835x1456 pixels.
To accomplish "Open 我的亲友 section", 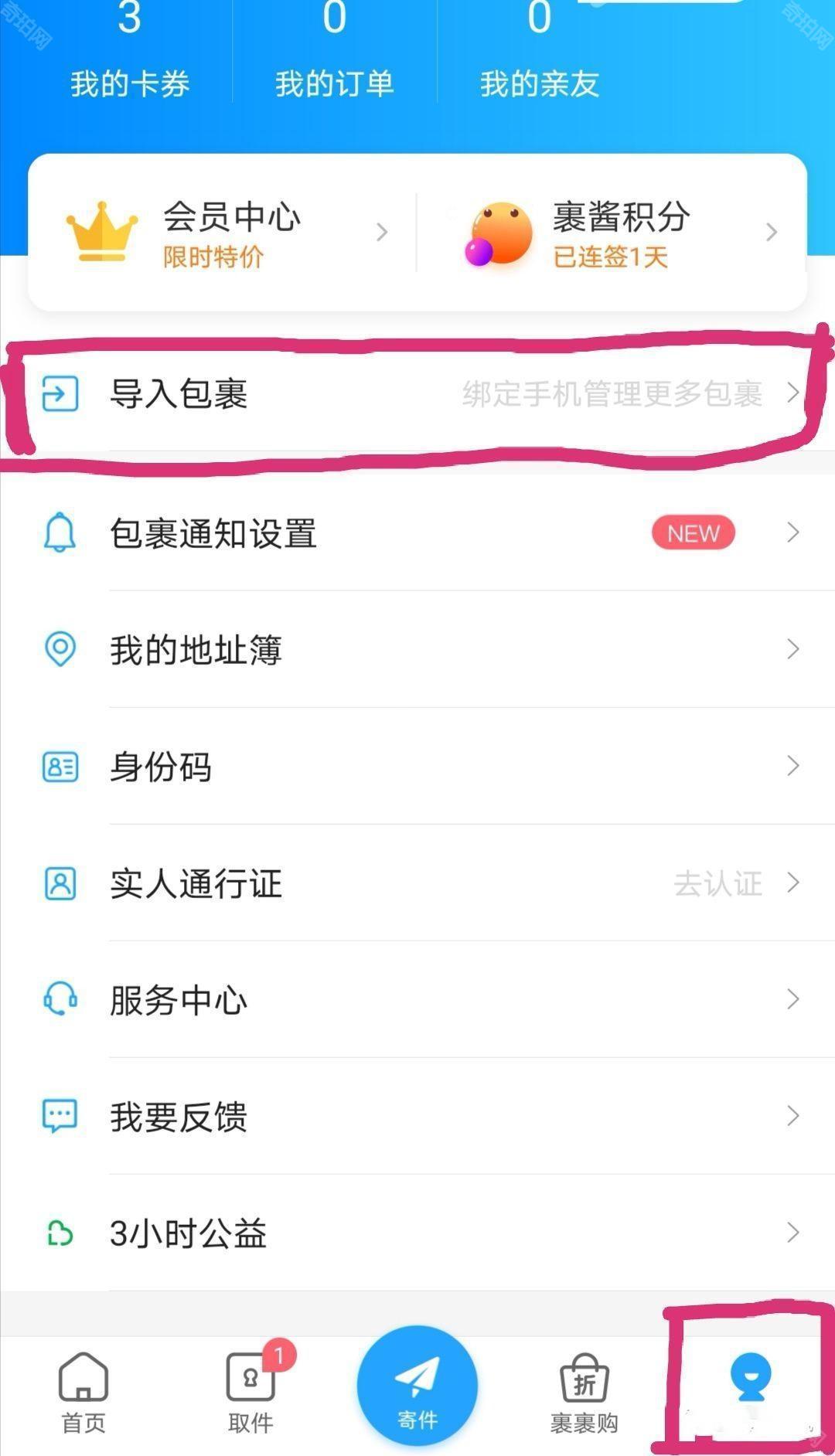I will 539,54.
